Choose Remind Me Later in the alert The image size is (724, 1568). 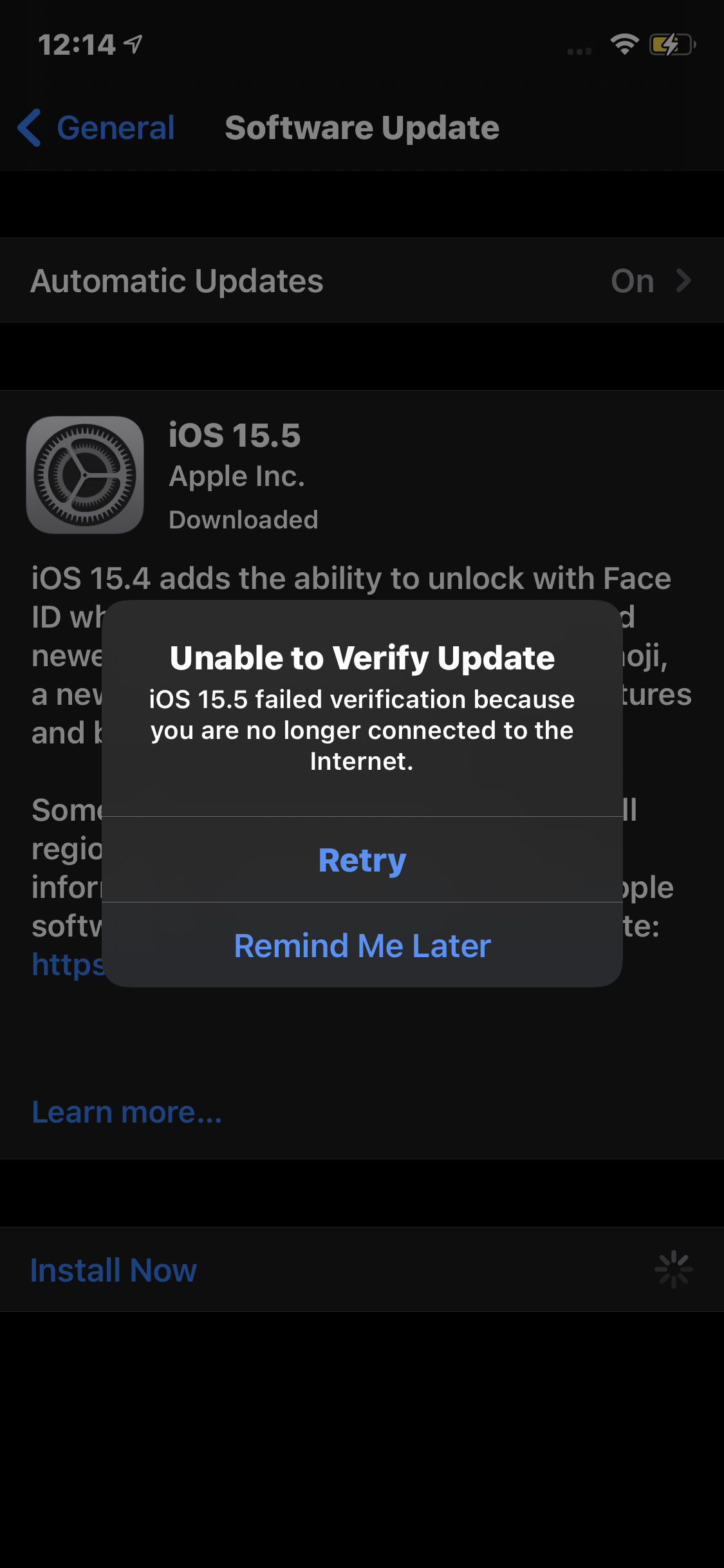click(362, 946)
